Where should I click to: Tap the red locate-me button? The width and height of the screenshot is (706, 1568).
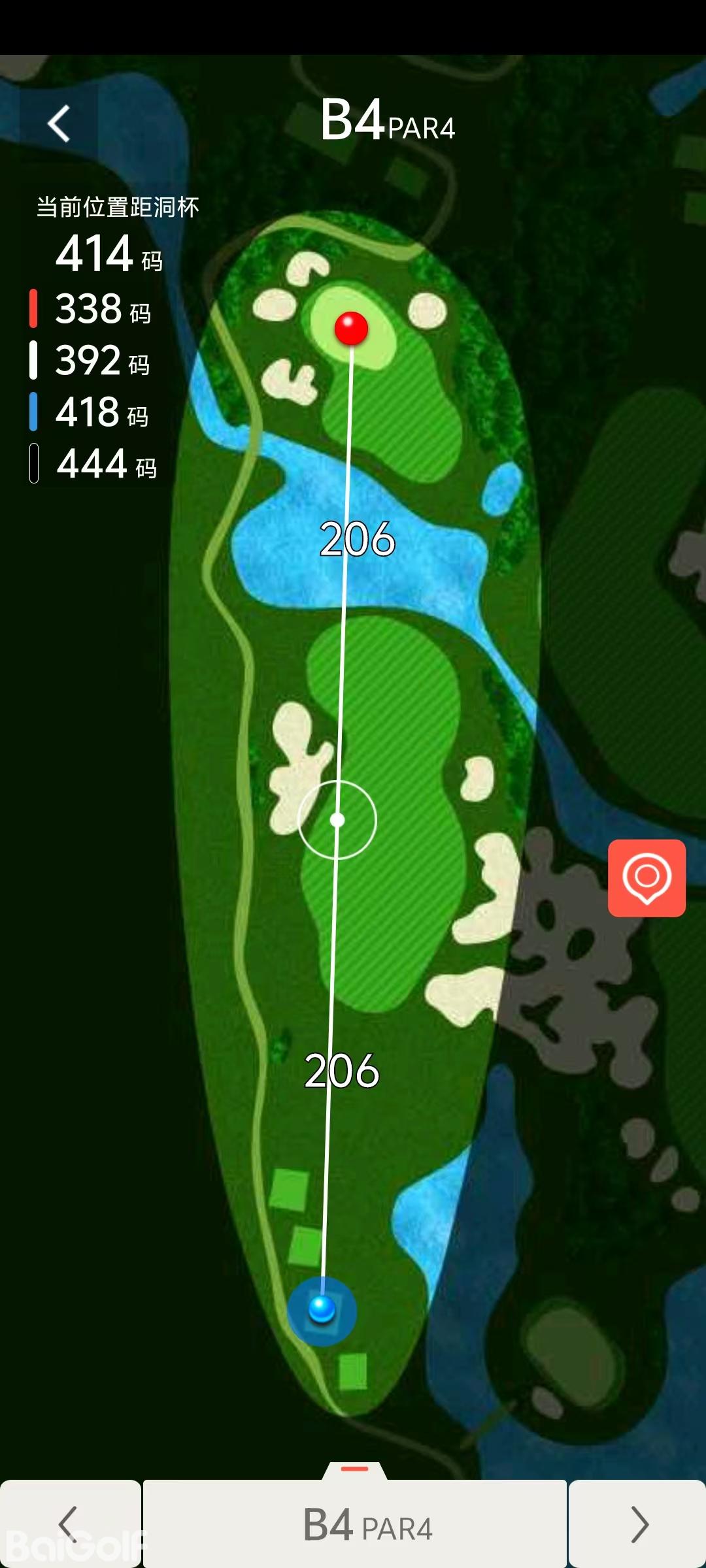click(647, 877)
